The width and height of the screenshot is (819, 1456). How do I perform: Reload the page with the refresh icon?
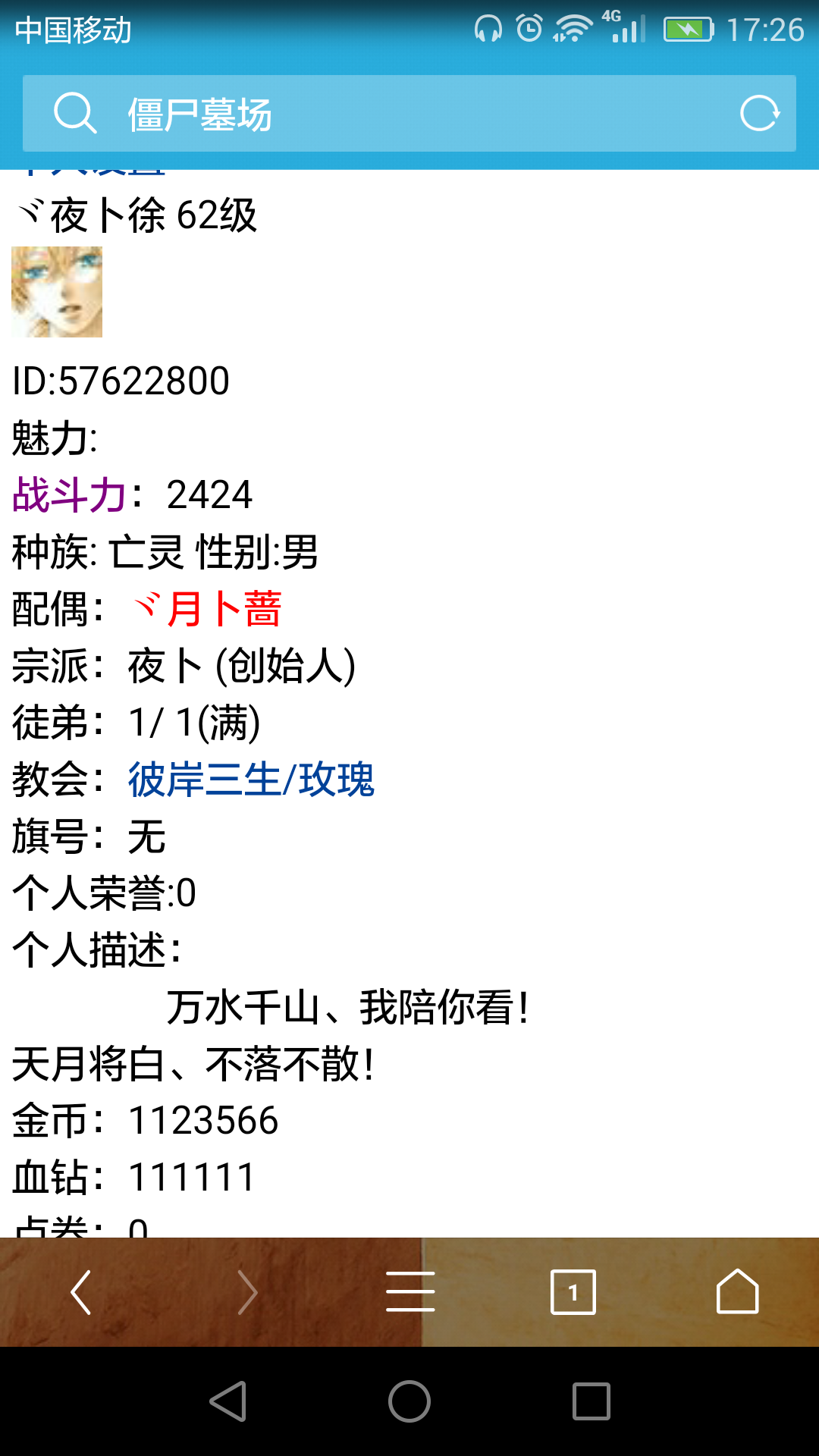coord(759,114)
